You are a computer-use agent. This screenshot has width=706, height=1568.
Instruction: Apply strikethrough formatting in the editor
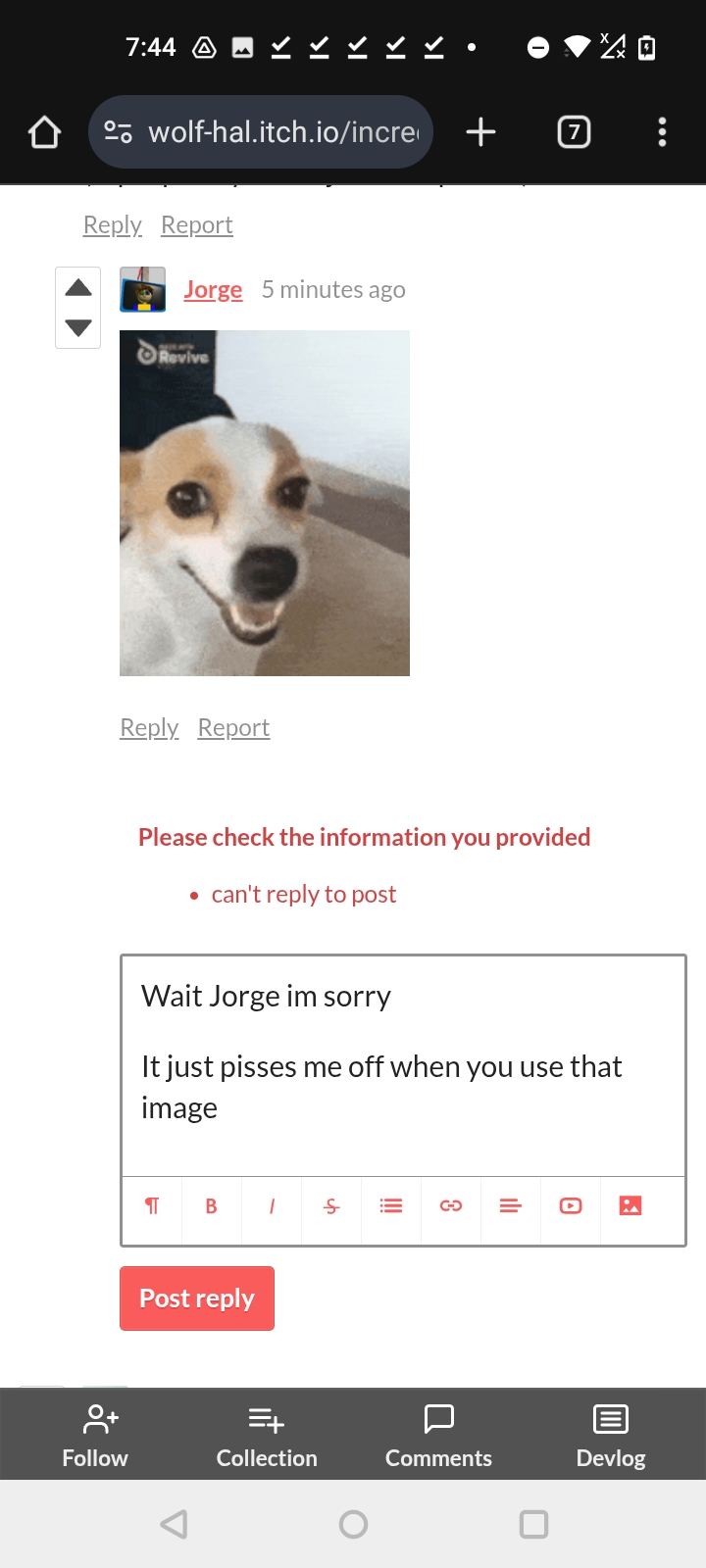(331, 1206)
